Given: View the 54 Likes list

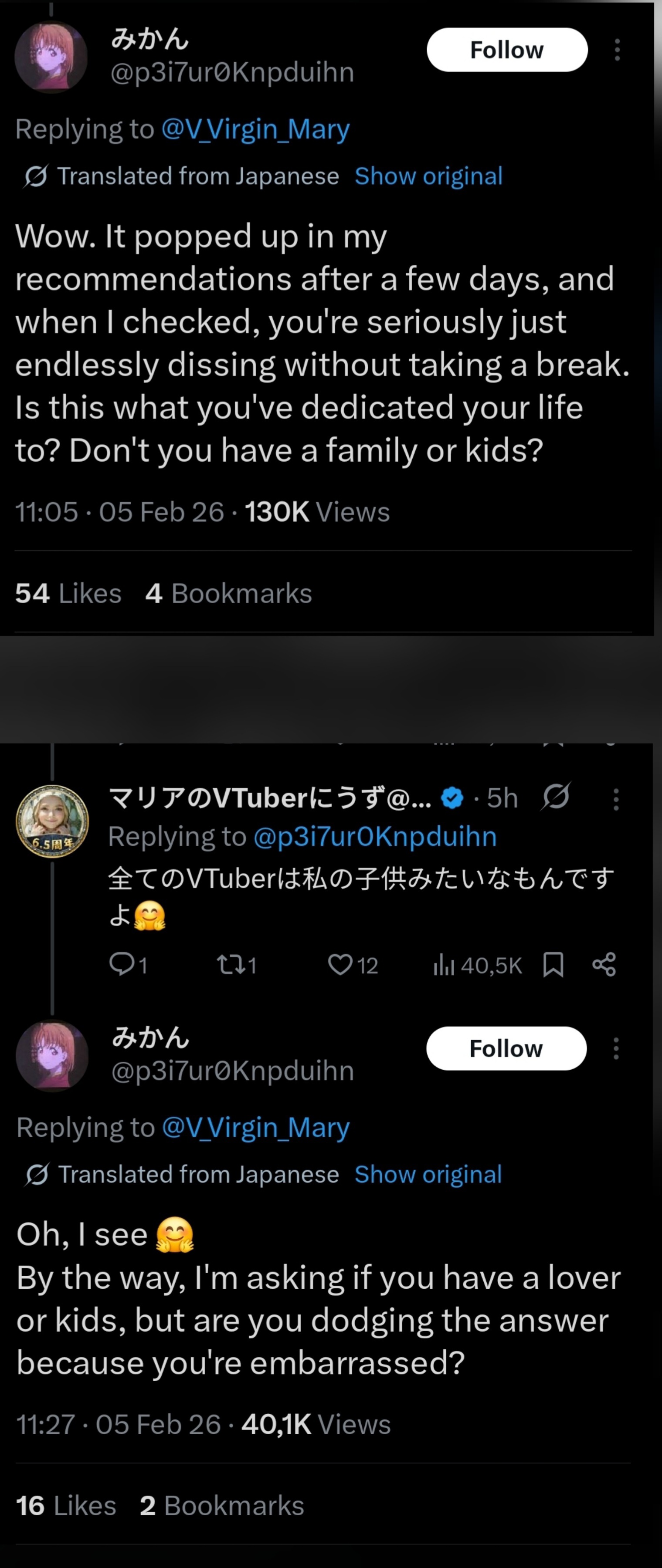Looking at the screenshot, I should (68, 594).
